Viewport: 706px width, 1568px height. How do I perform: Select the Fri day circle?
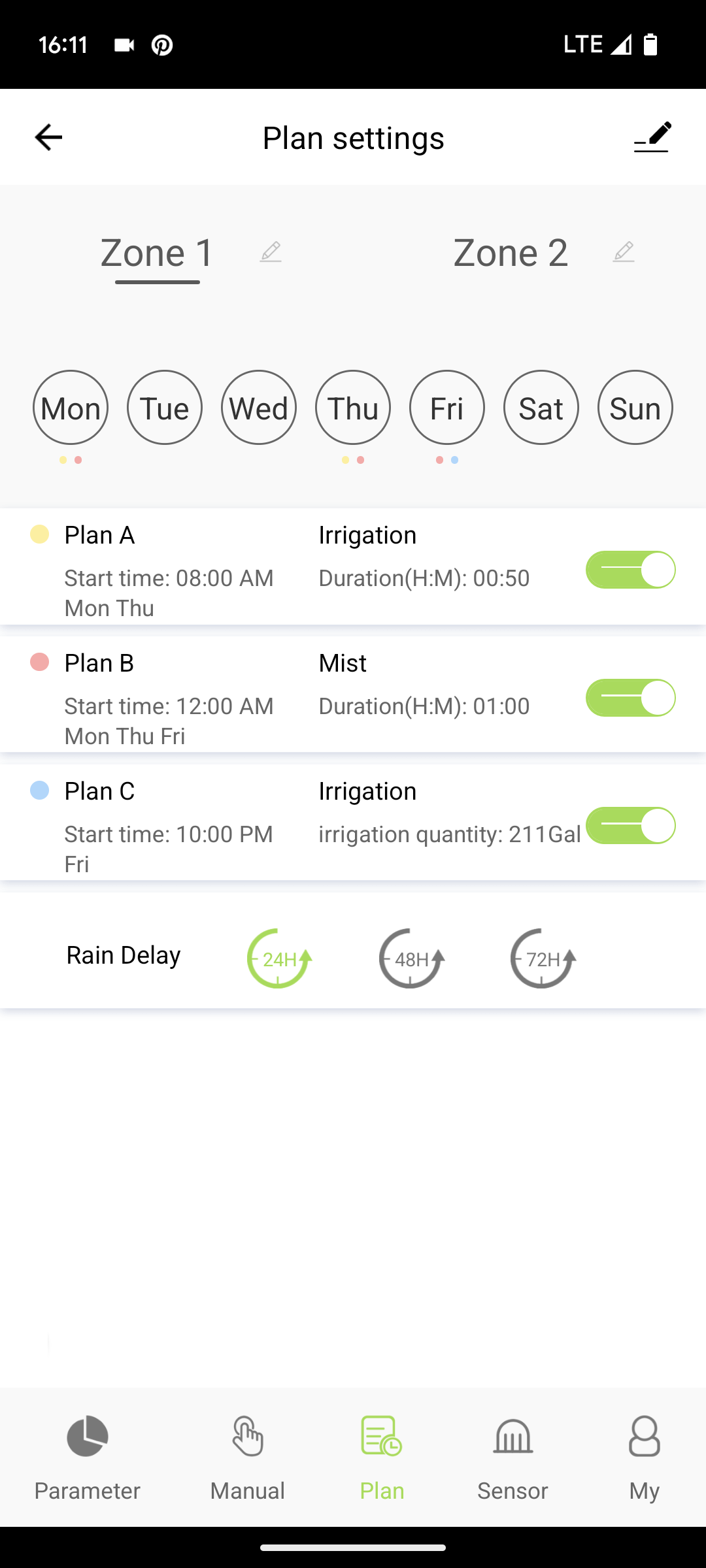447,408
